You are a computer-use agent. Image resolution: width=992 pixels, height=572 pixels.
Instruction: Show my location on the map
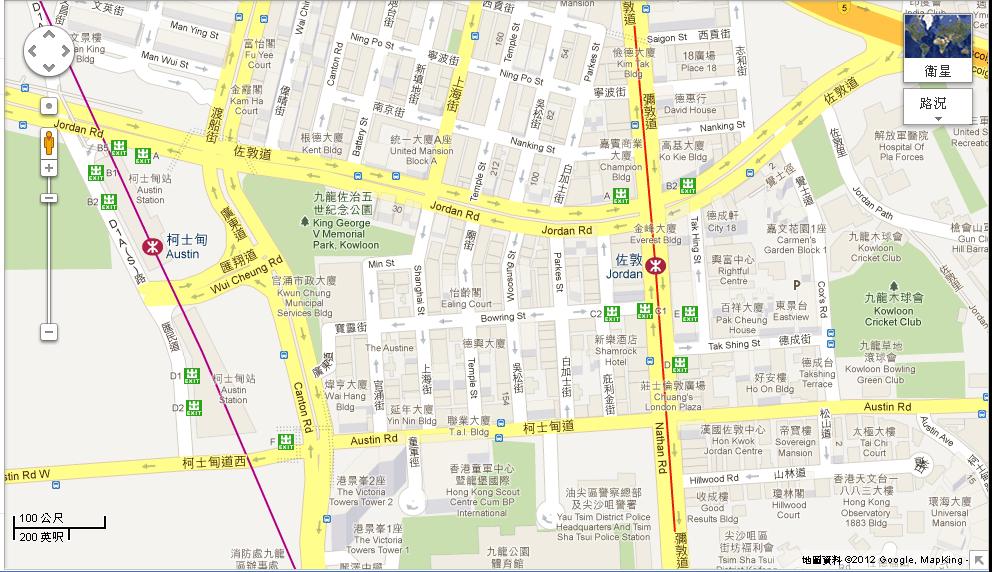(x=48, y=104)
